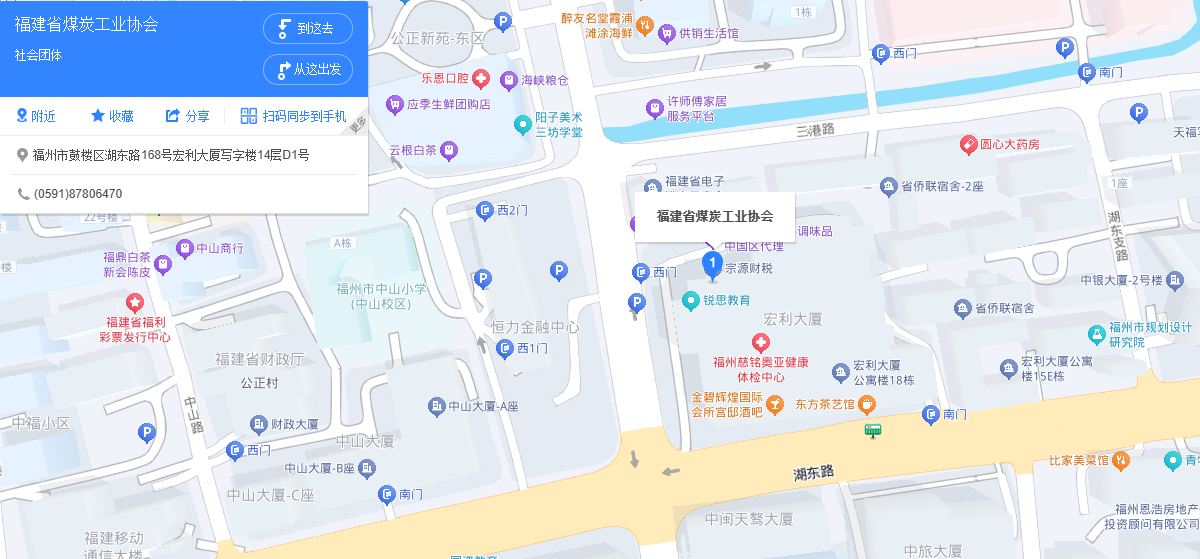Select the 锐思教育 point of interest
1200x559 pixels.
[691, 300]
